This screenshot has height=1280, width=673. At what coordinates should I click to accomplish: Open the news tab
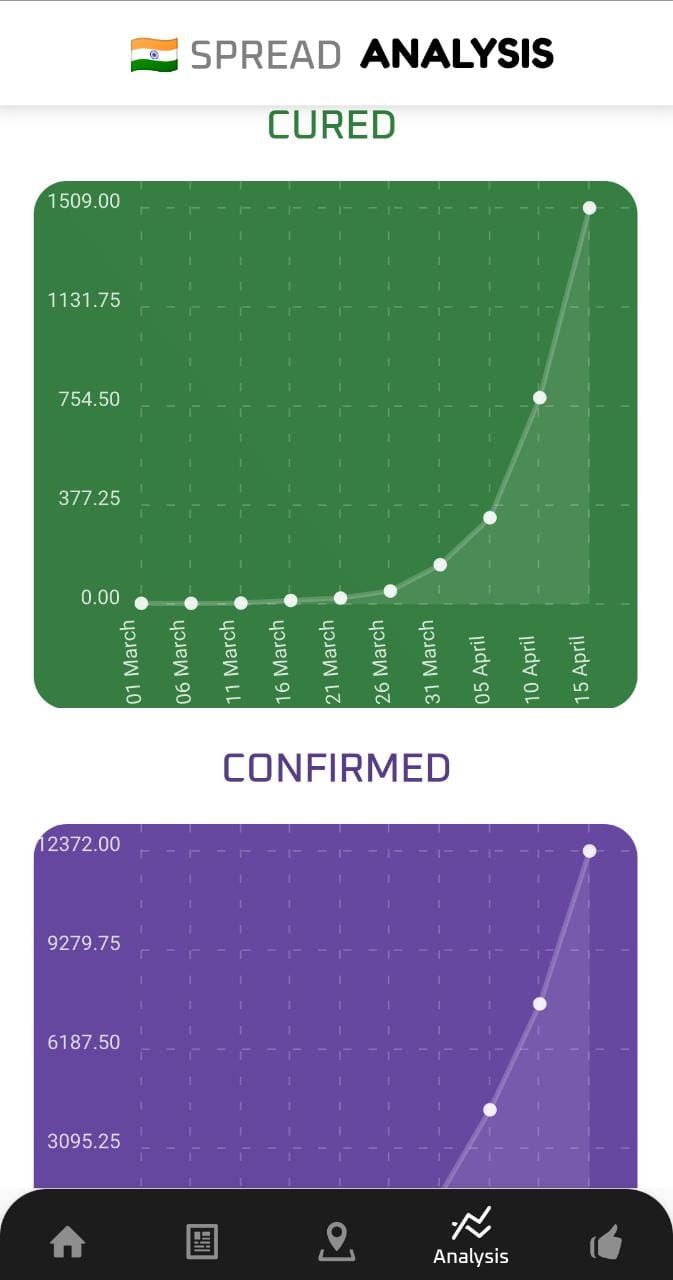point(202,1242)
